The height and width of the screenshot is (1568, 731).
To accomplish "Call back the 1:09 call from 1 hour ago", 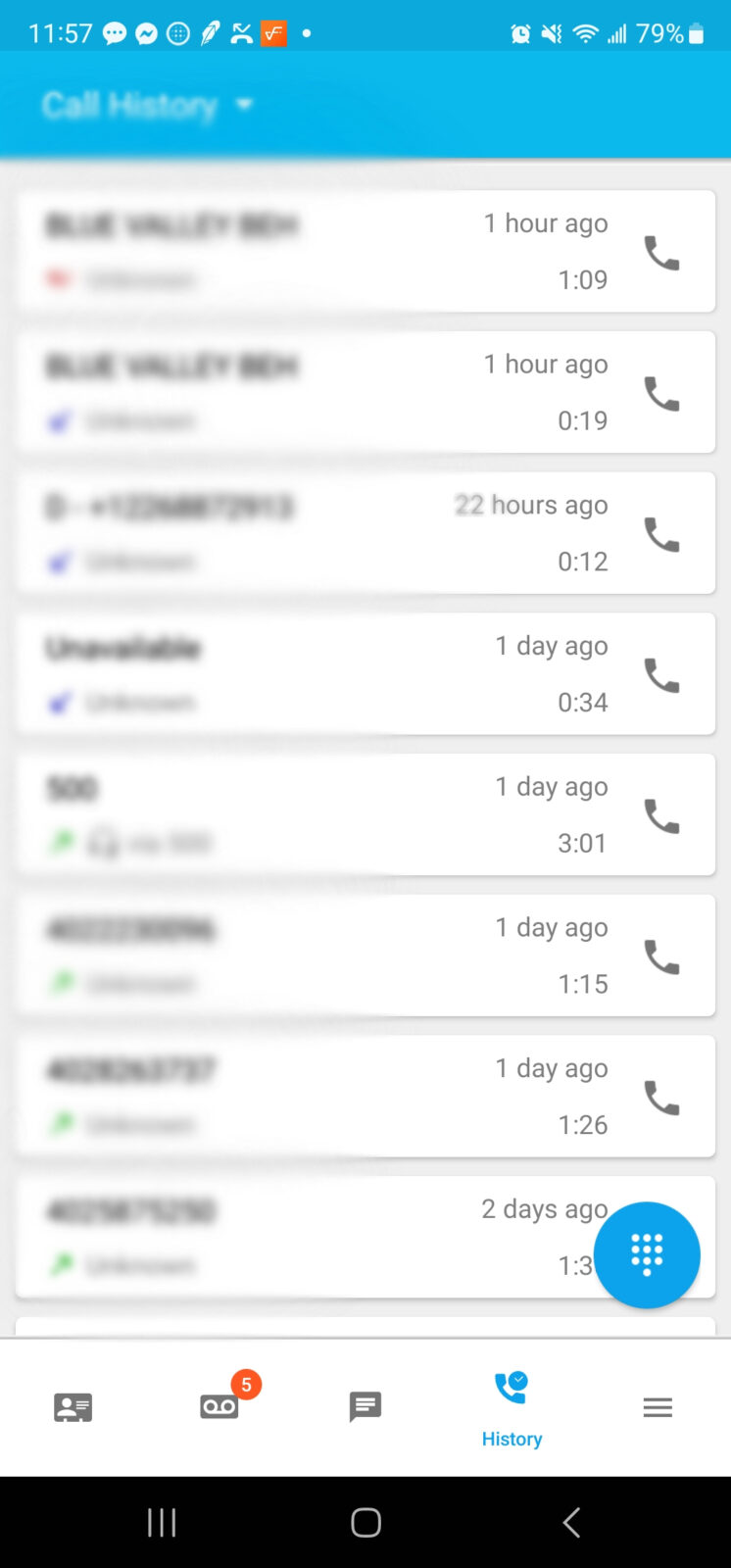I will tap(661, 253).
